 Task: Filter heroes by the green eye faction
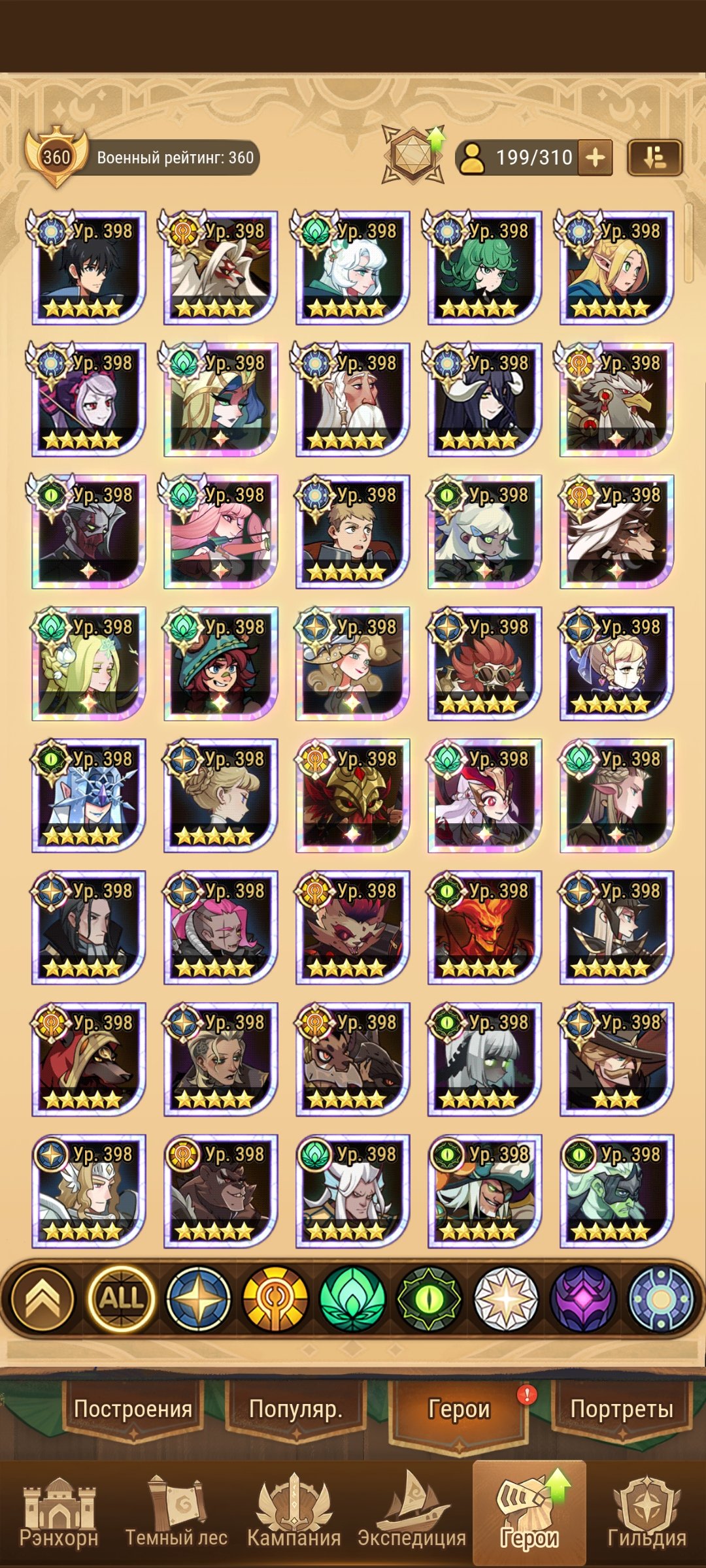(429, 1298)
